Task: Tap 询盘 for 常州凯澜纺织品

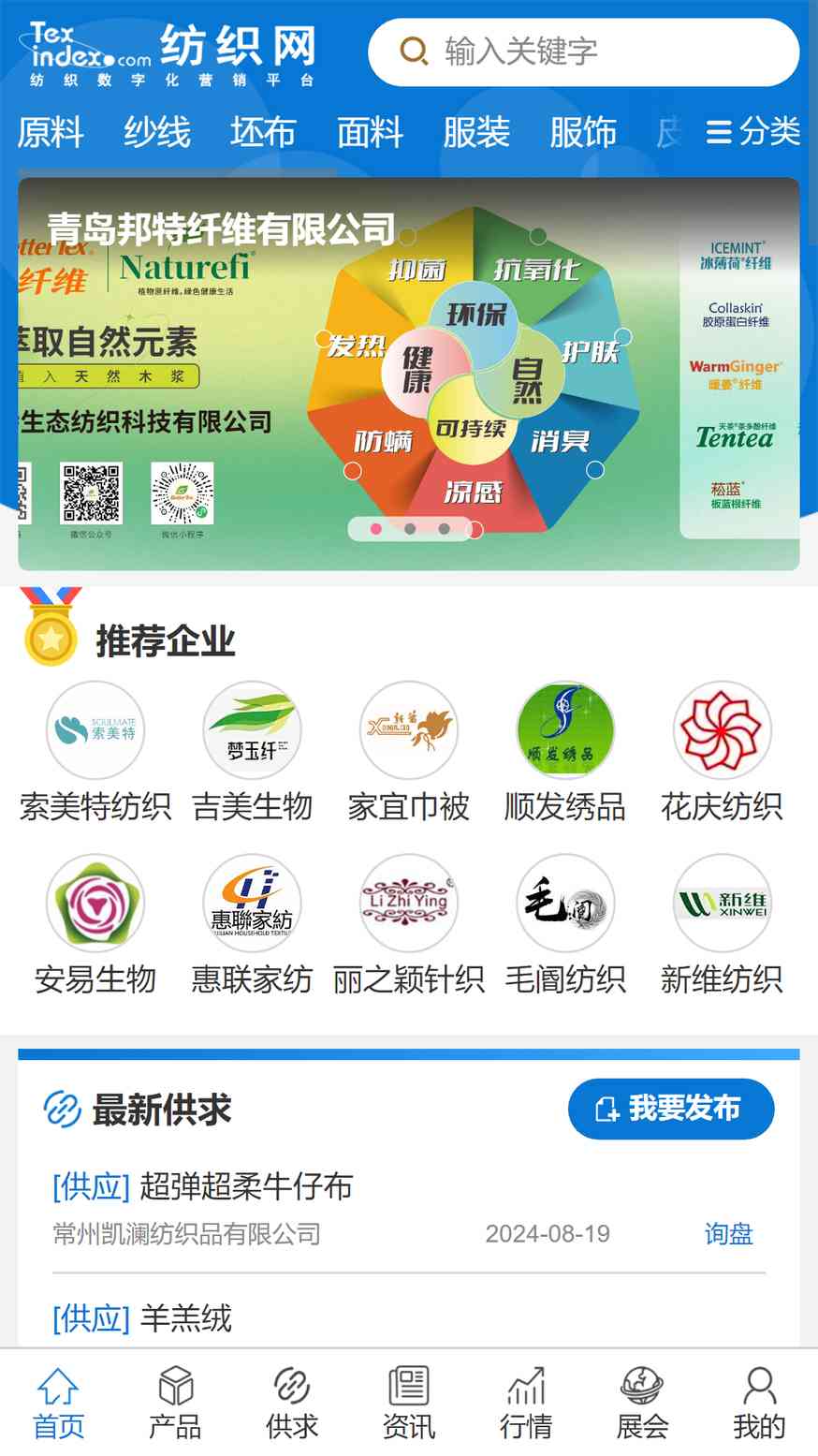Action: (728, 1233)
